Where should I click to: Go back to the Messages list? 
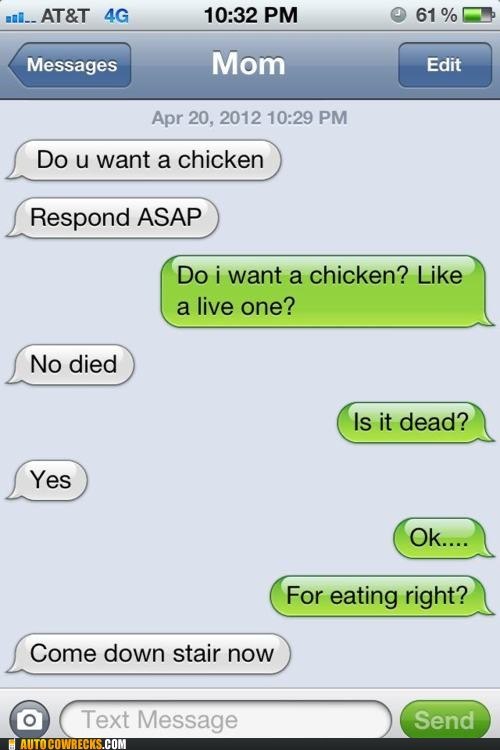70,65
